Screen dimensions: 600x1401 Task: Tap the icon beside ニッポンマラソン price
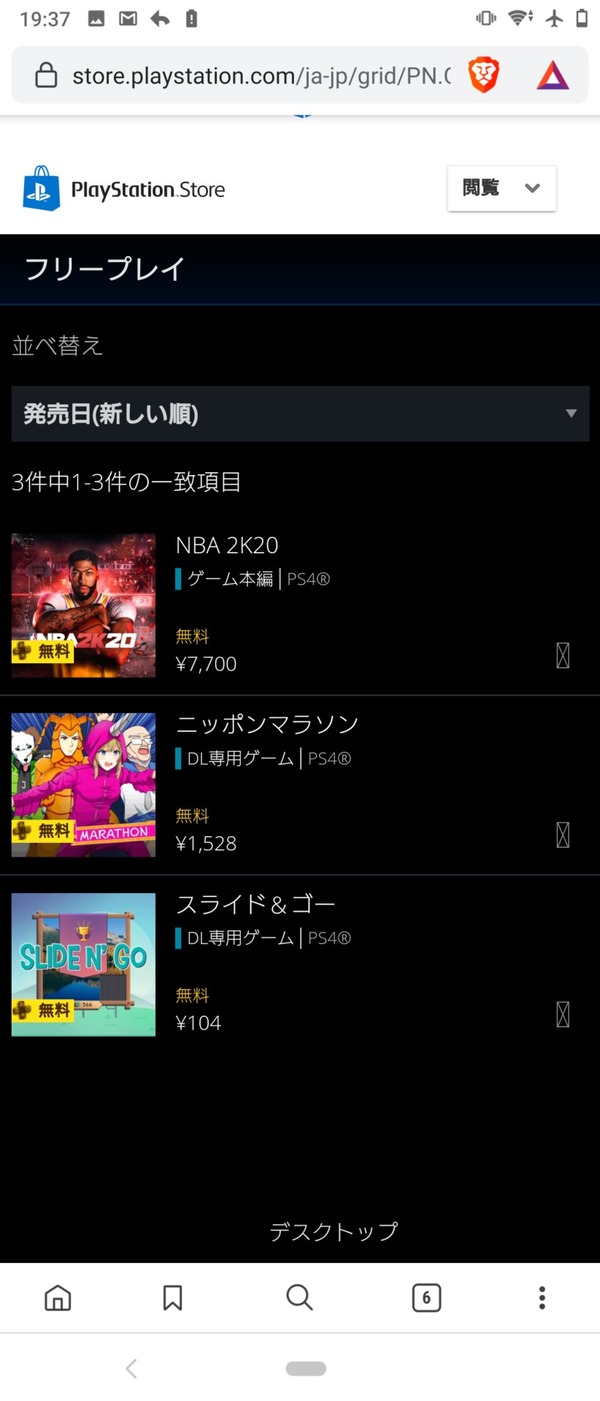(x=563, y=835)
